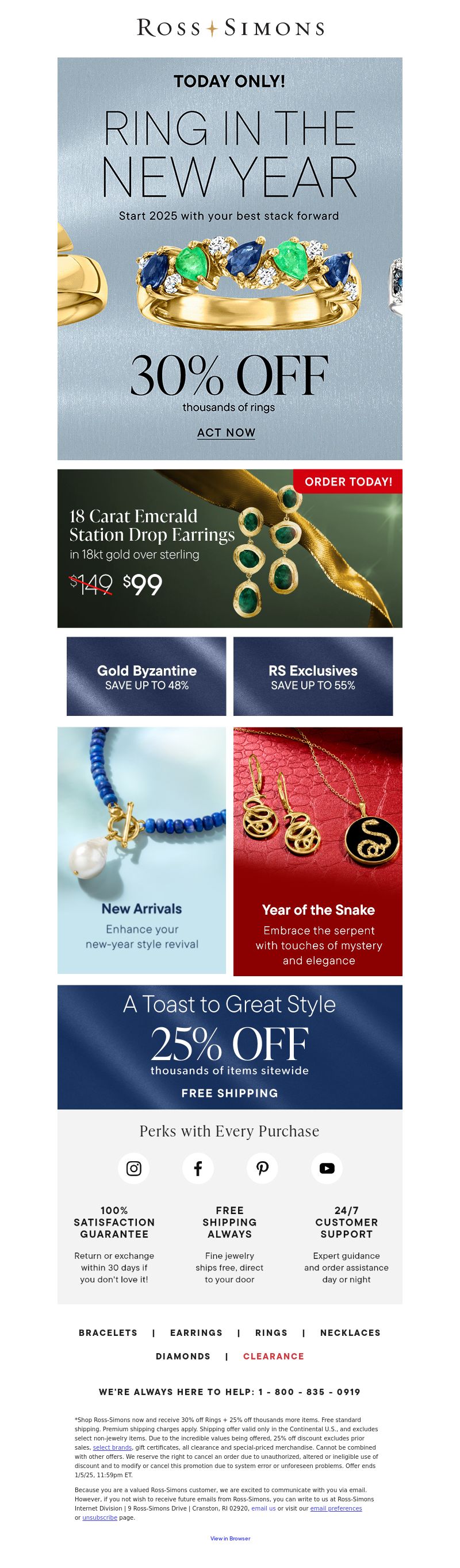
Task: Explore the Year of the Snake collection
Action: click(x=317, y=850)
